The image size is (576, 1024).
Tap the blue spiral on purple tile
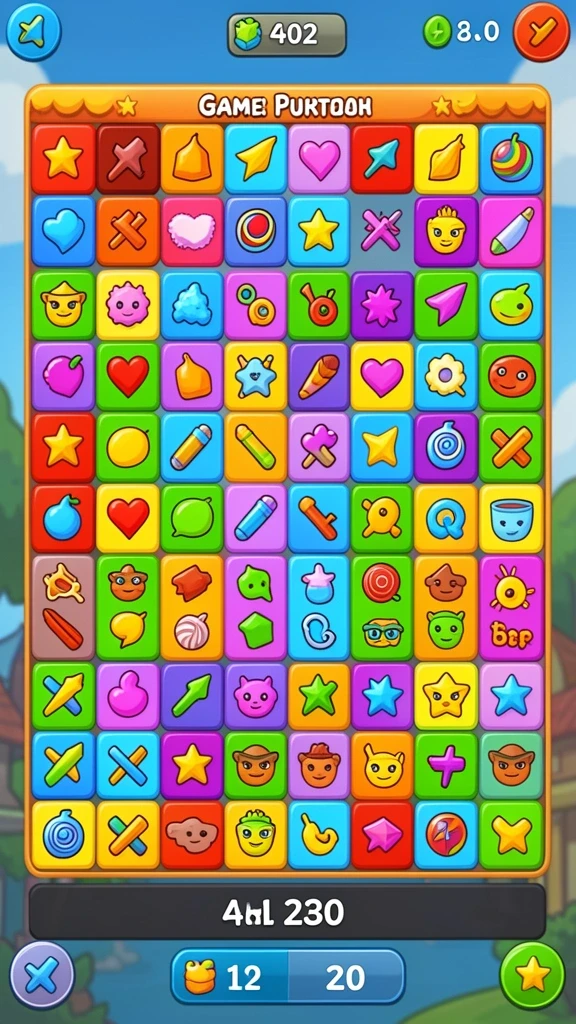447,447
